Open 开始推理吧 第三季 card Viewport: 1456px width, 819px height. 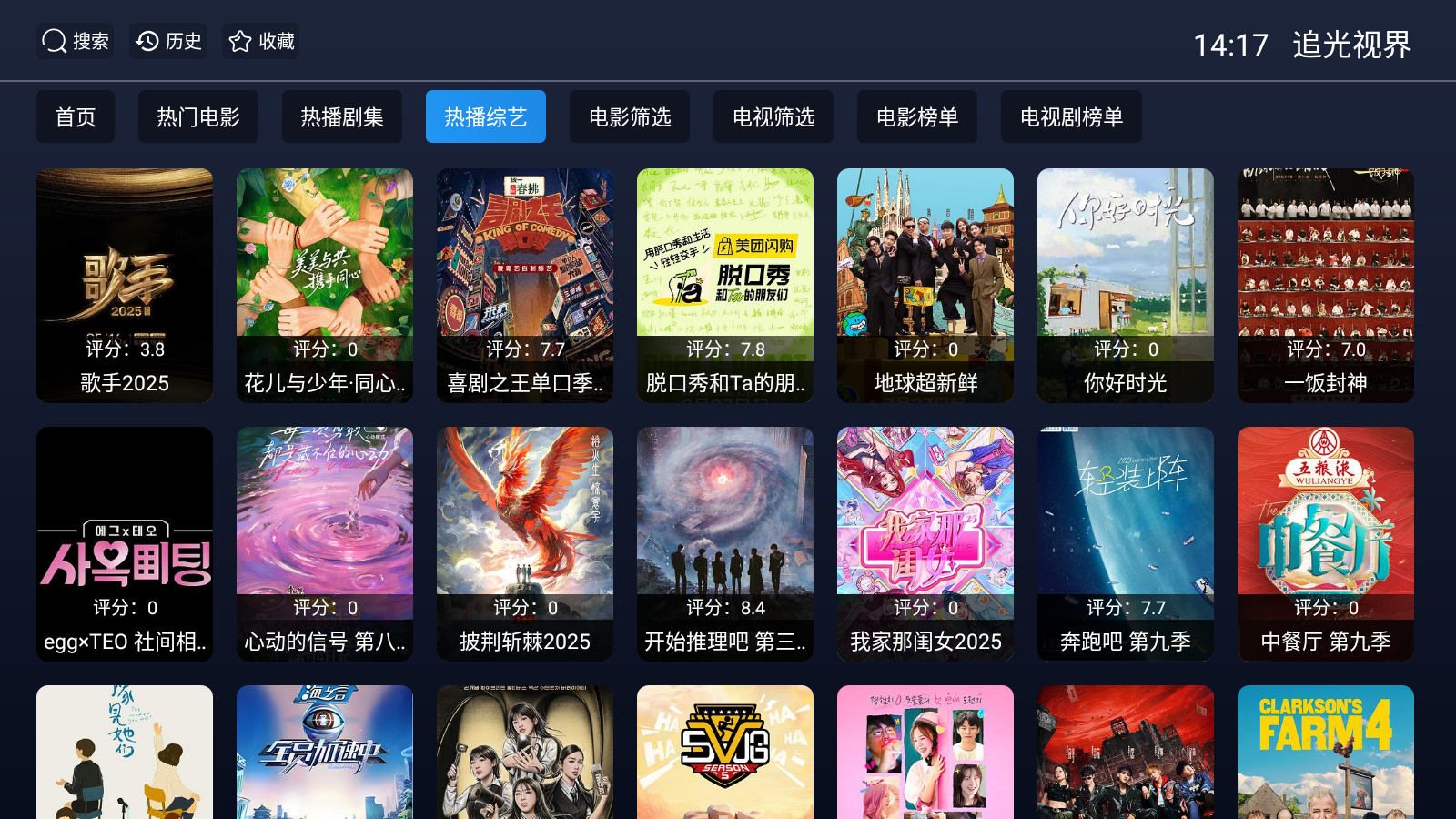tap(725, 543)
